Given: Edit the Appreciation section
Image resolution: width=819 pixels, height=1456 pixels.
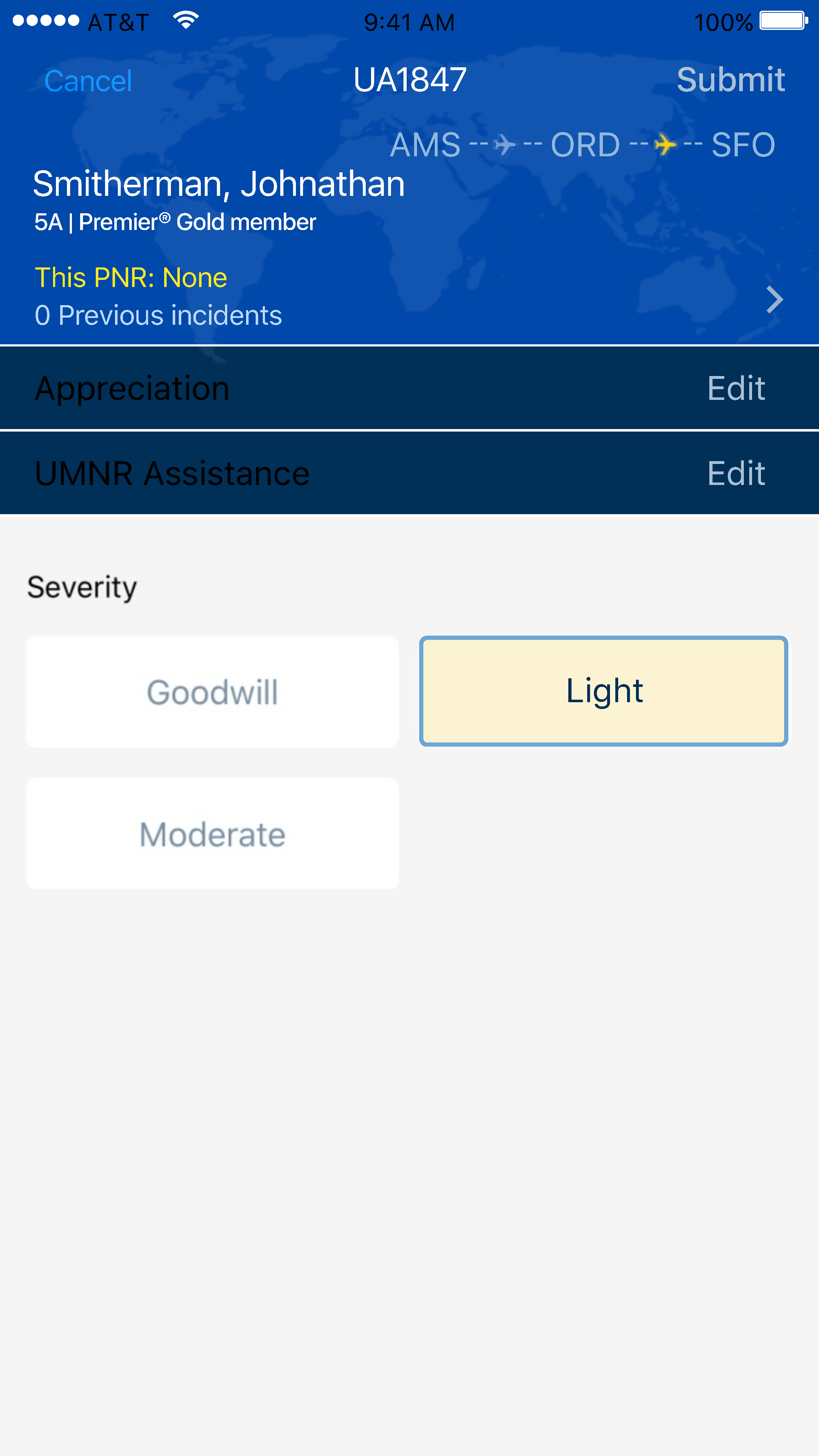Looking at the screenshot, I should pyautogui.click(x=736, y=388).
